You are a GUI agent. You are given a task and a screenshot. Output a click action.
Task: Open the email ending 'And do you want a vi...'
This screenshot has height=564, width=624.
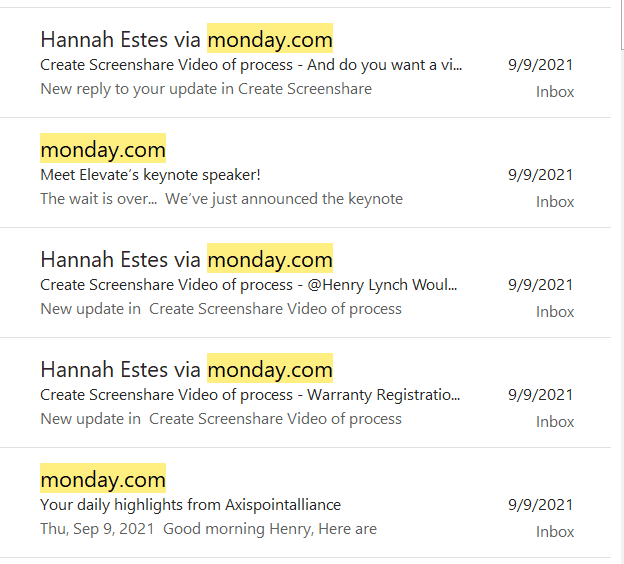(x=305, y=62)
